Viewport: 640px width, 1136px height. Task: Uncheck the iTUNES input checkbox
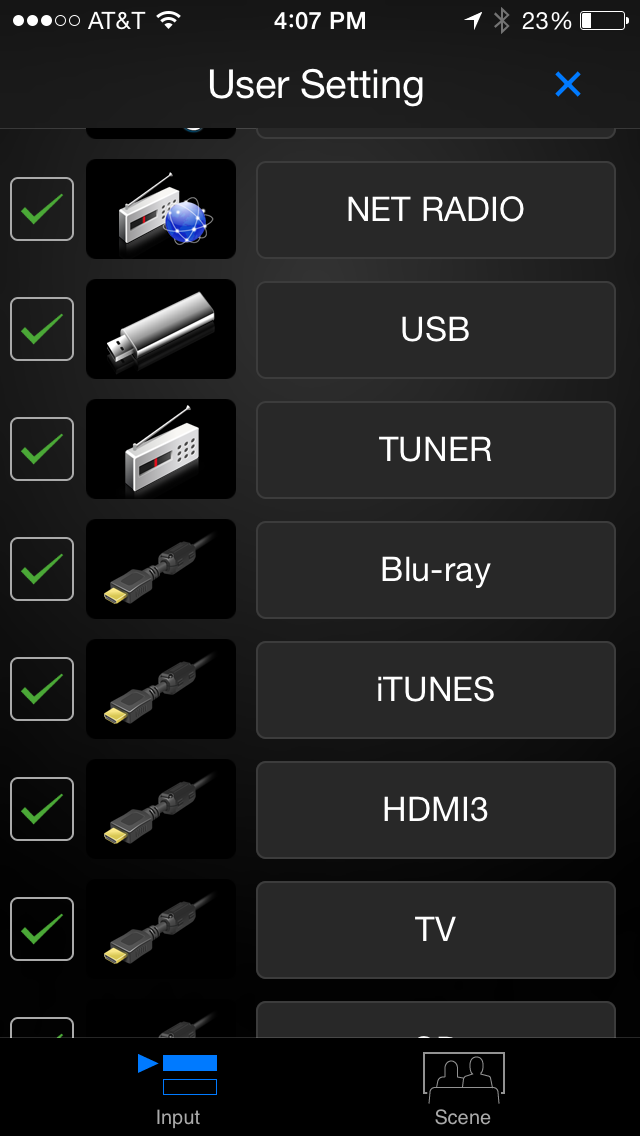click(x=42, y=689)
